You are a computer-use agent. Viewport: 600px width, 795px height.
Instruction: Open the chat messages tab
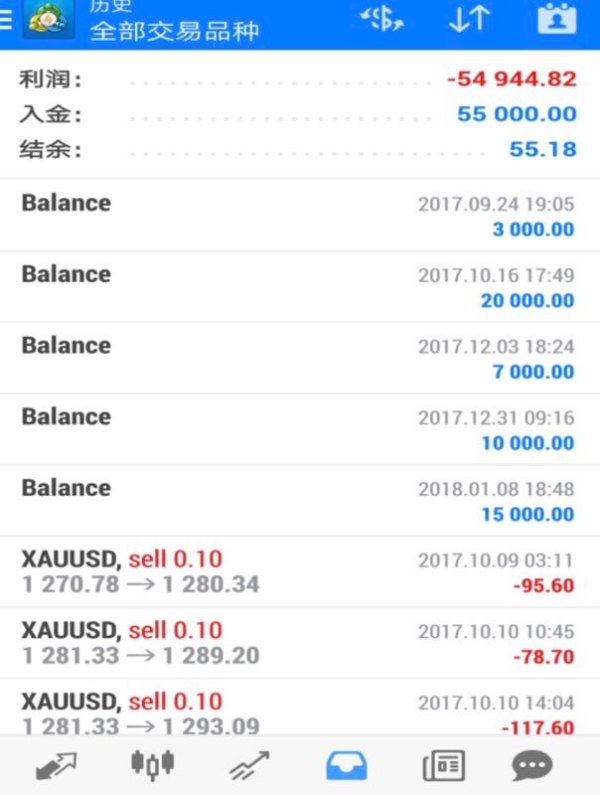pyautogui.click(x=532, y=766)
